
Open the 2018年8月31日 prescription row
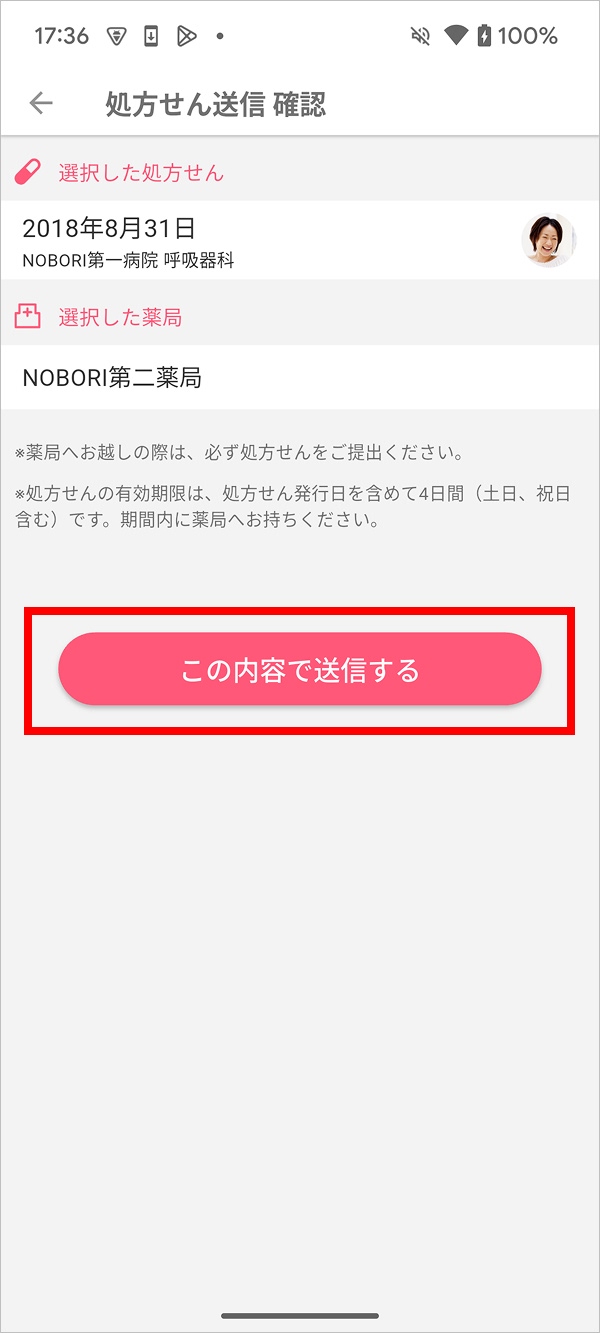(300, 241)
